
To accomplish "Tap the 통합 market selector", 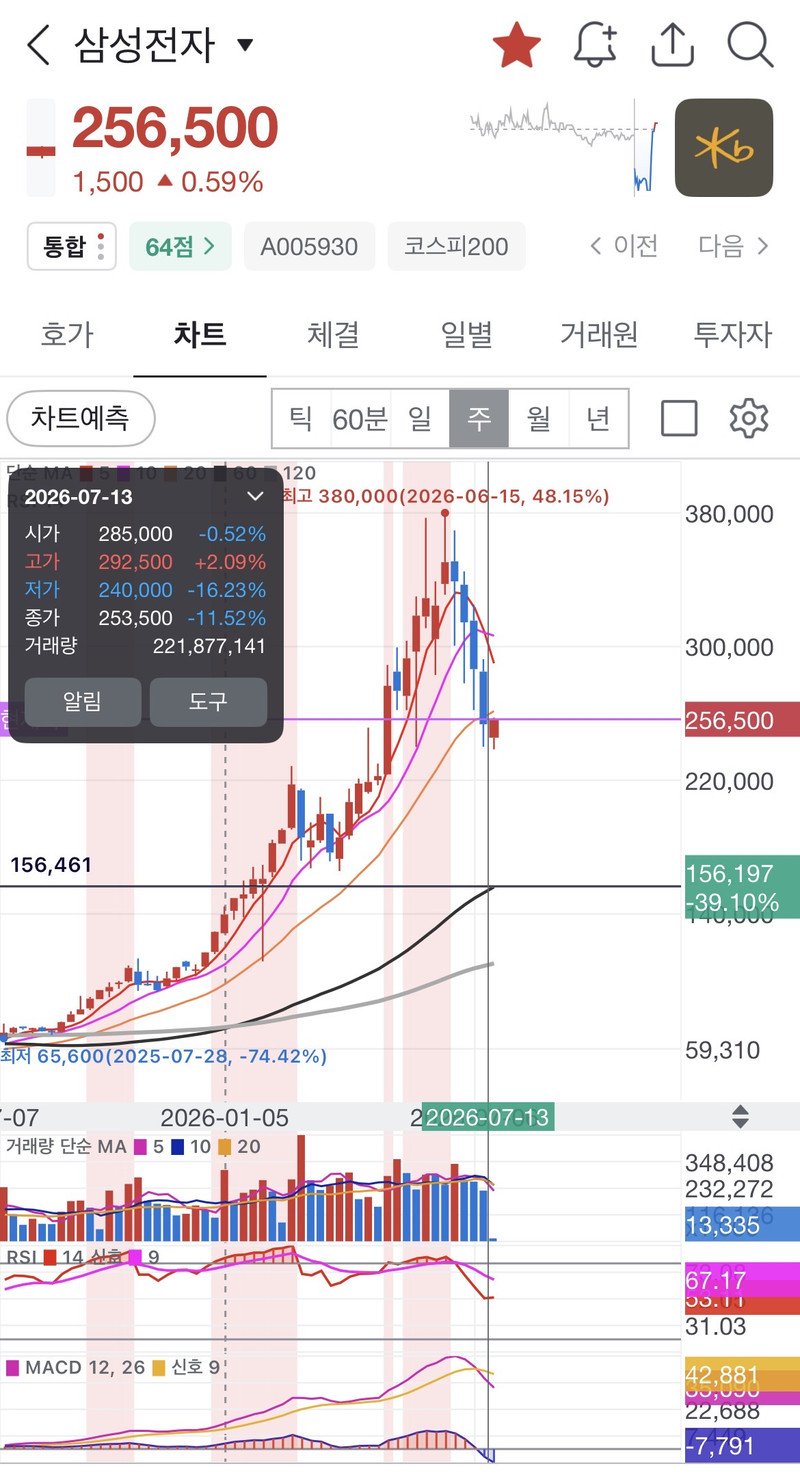I will point(71,246).
